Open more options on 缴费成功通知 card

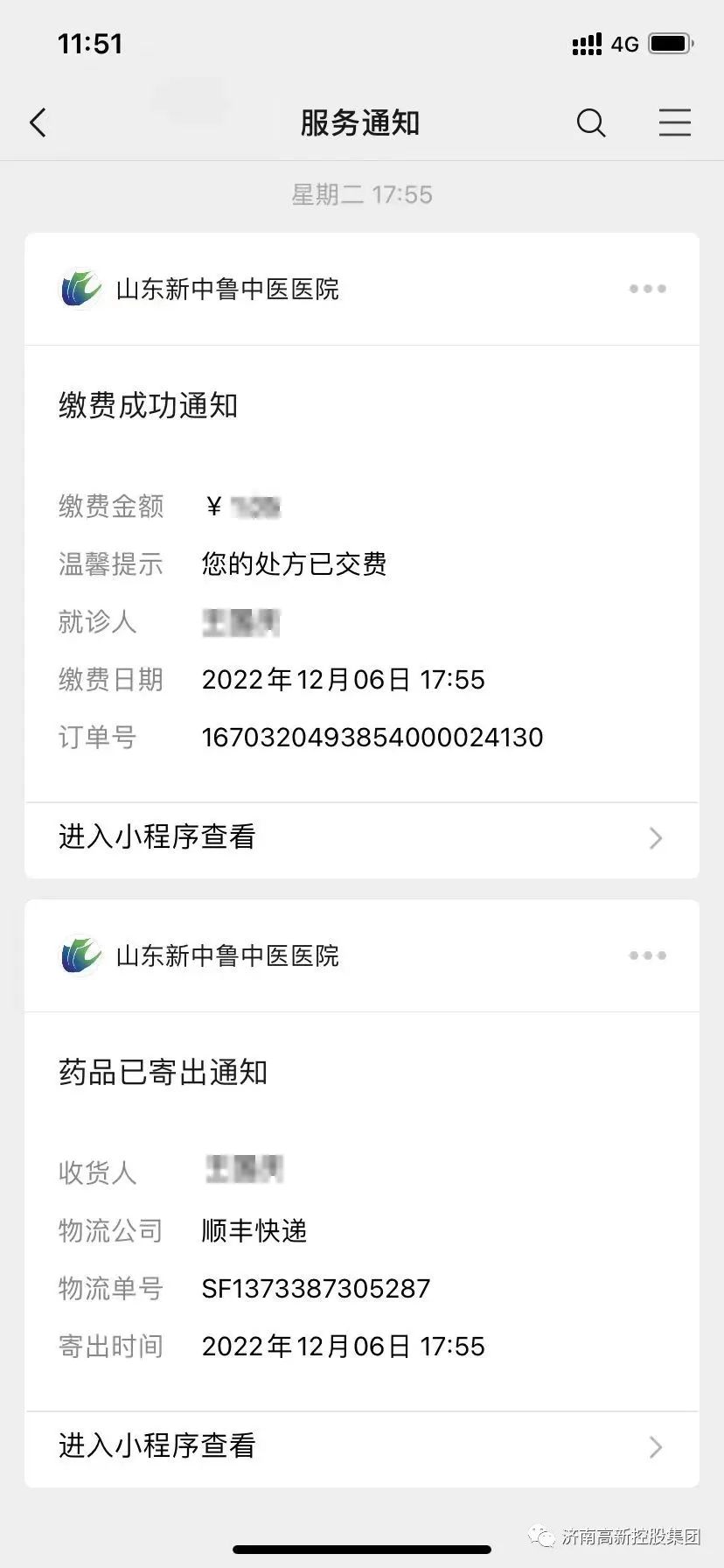coord(647,289)
